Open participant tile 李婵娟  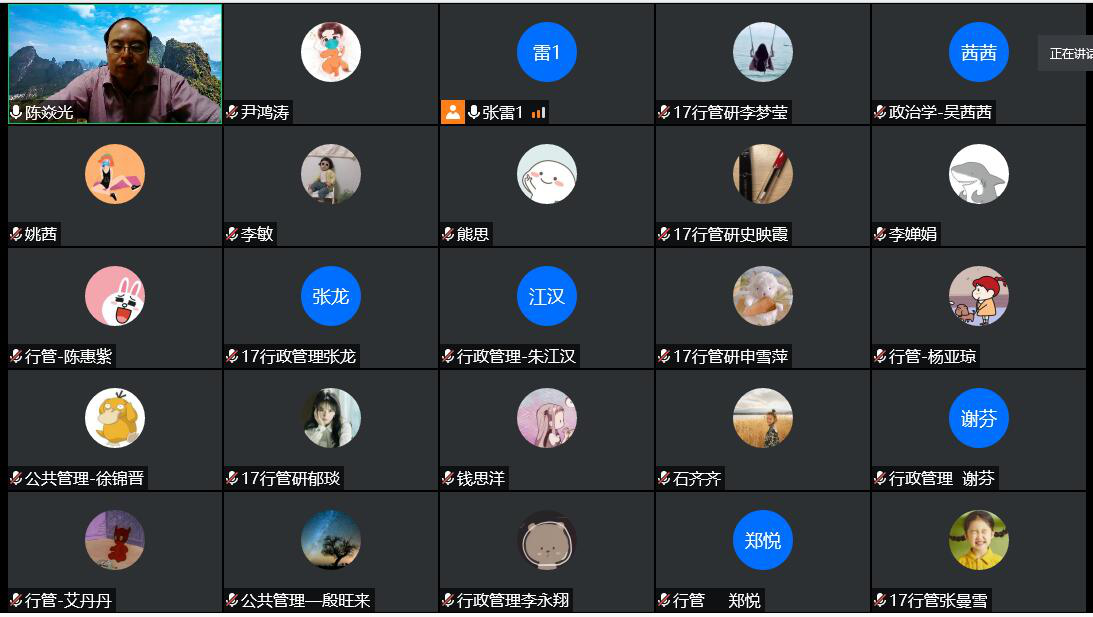click(978, 185)
